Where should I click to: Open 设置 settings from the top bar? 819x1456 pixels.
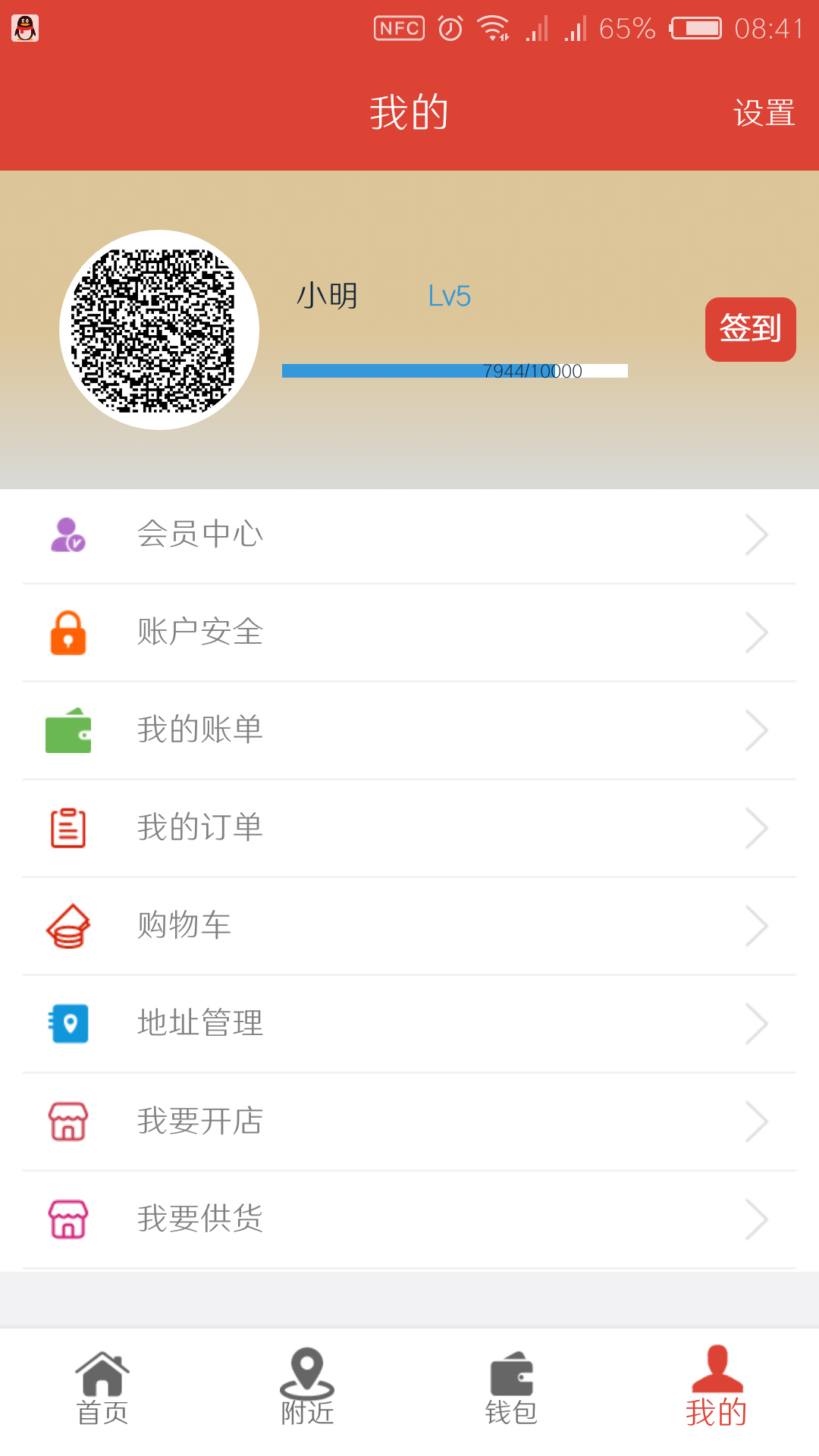coord(764,112)
